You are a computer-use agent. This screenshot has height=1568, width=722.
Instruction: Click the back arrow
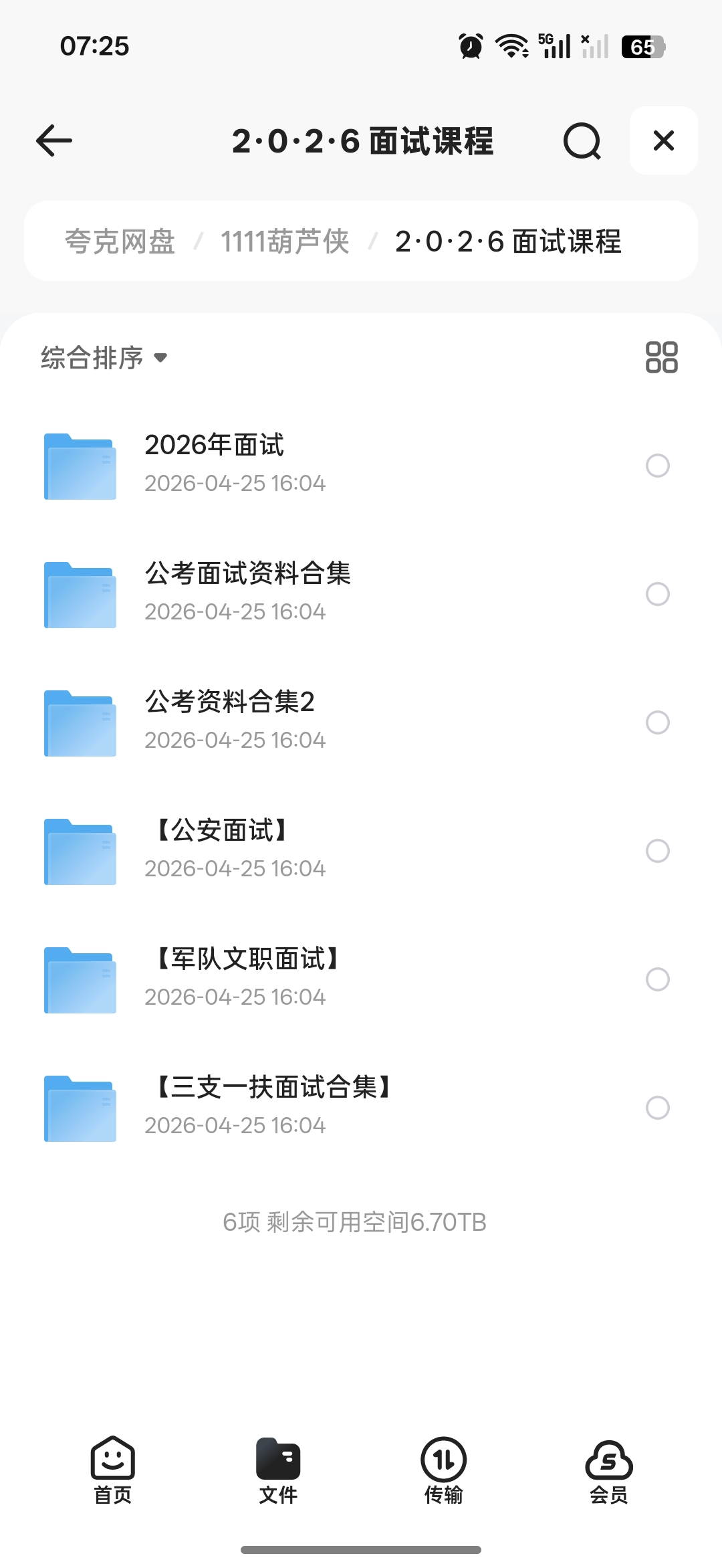(53, 140)
